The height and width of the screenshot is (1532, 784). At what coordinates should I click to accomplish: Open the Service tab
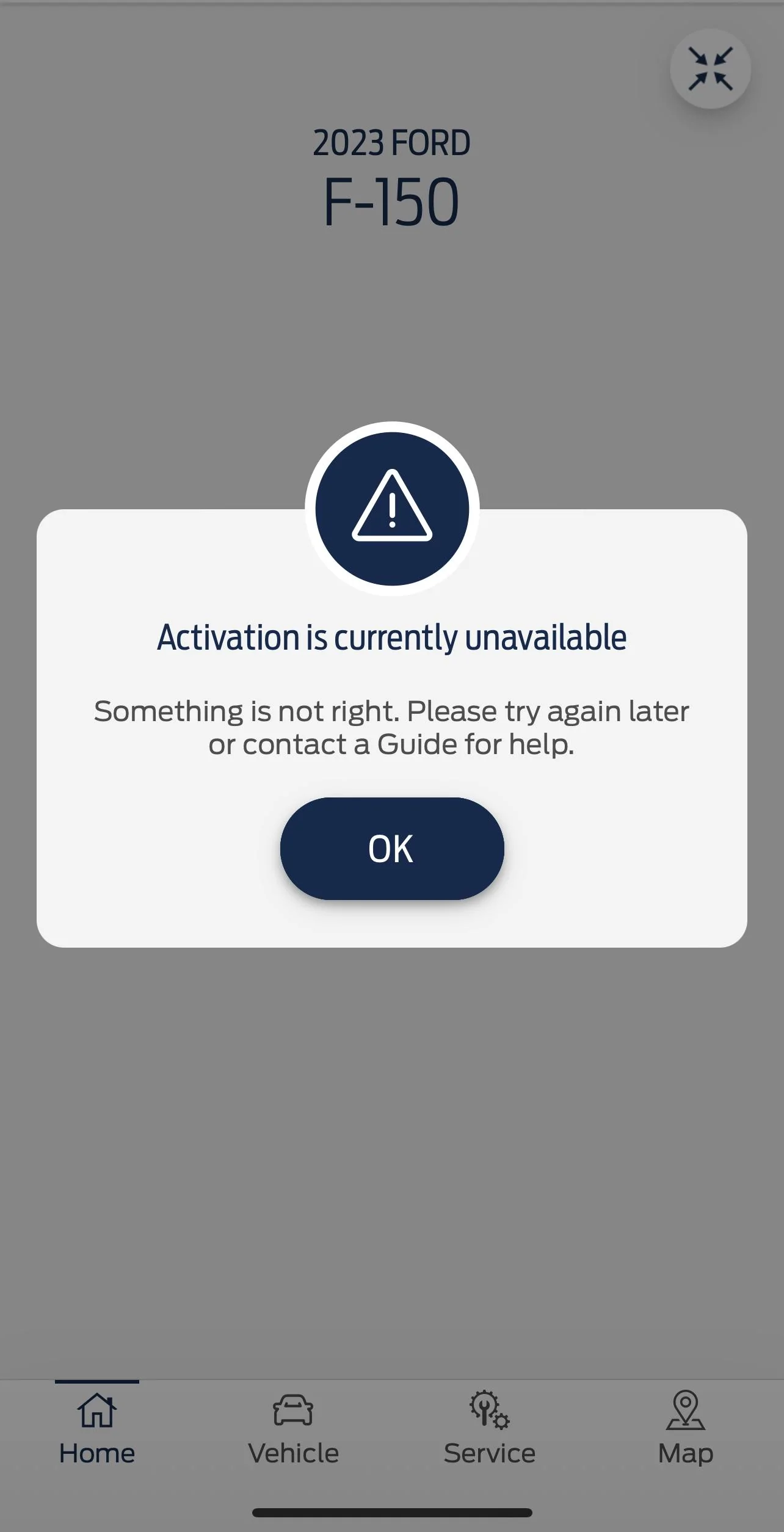coord(489,1428)
